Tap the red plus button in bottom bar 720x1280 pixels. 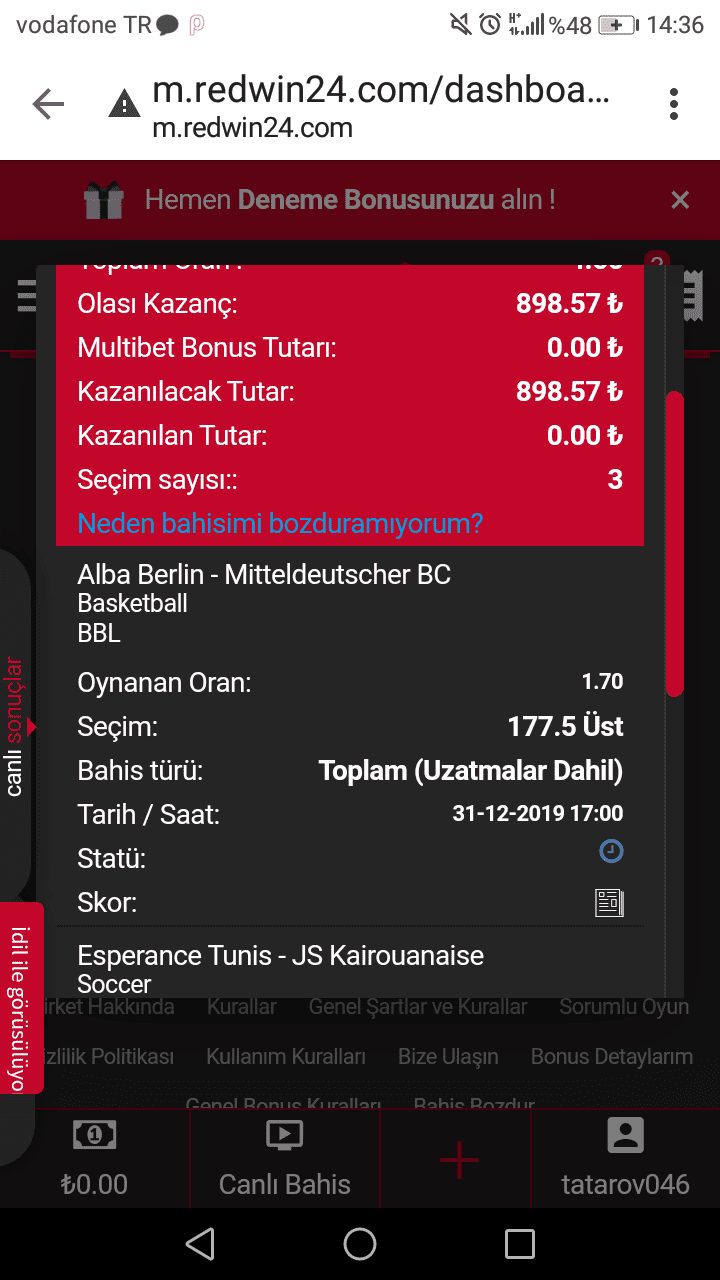[x=459, y=1159]
